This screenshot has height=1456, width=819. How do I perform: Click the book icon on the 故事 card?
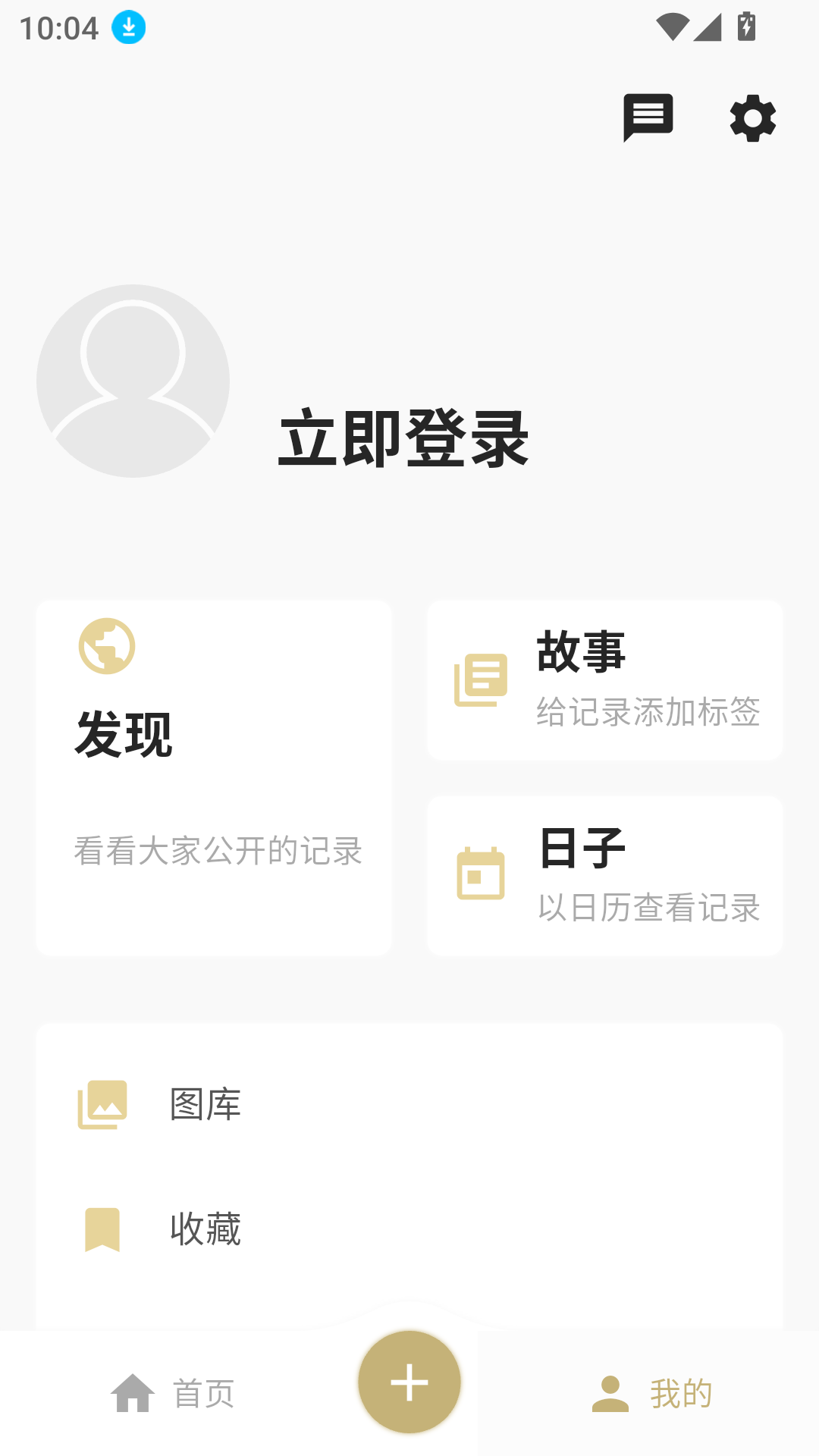tap(480, 679)
